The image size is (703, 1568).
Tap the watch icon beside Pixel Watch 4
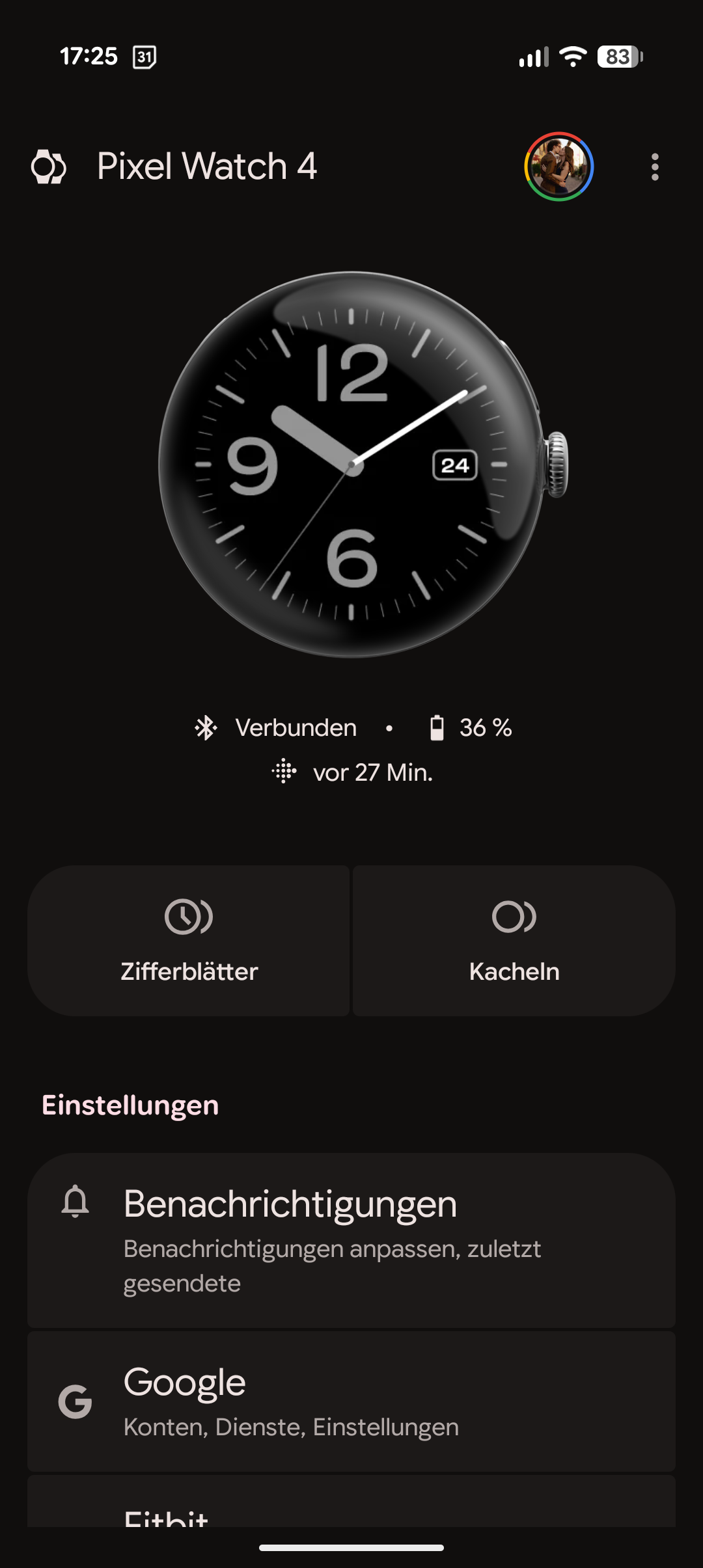[49, 167]
